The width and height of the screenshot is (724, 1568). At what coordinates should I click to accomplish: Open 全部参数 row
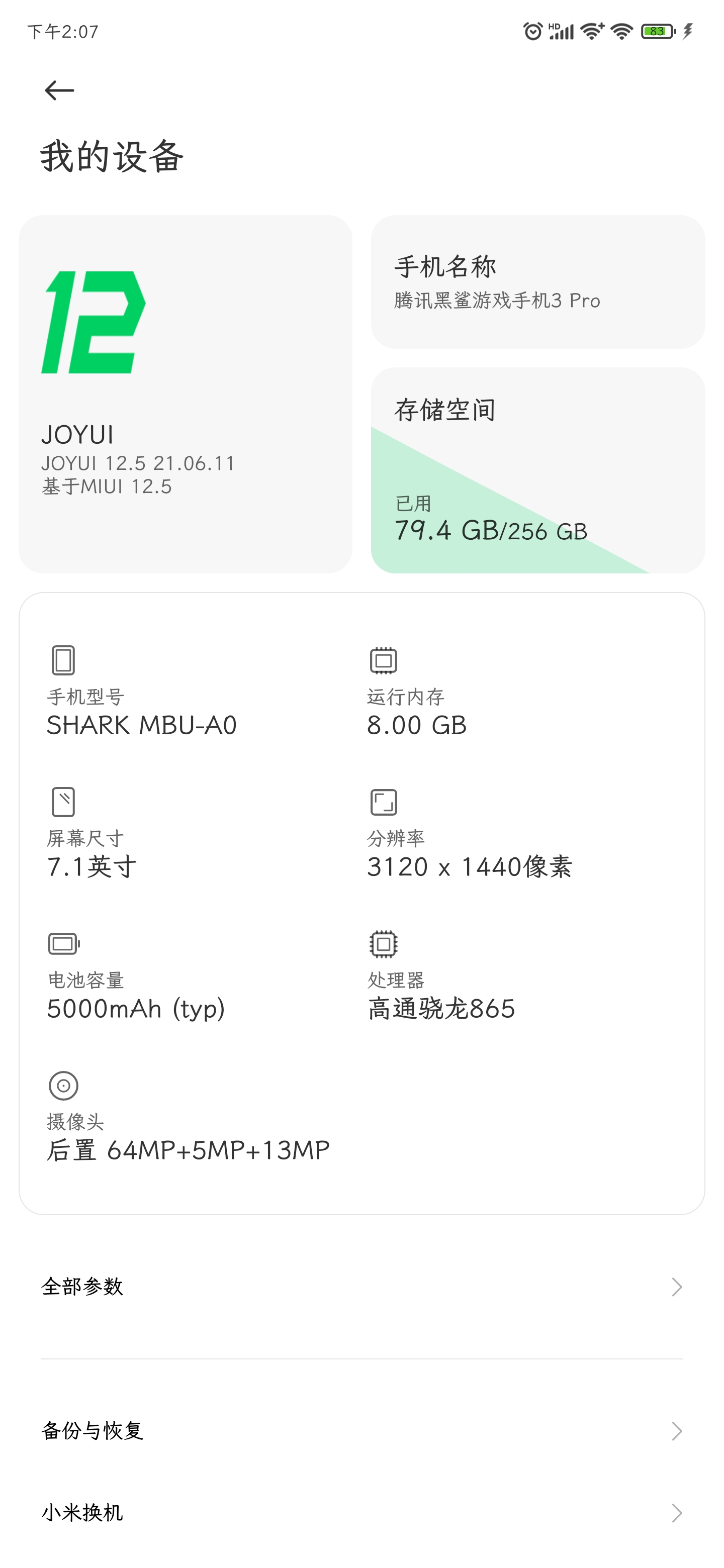pos(361,1286)
